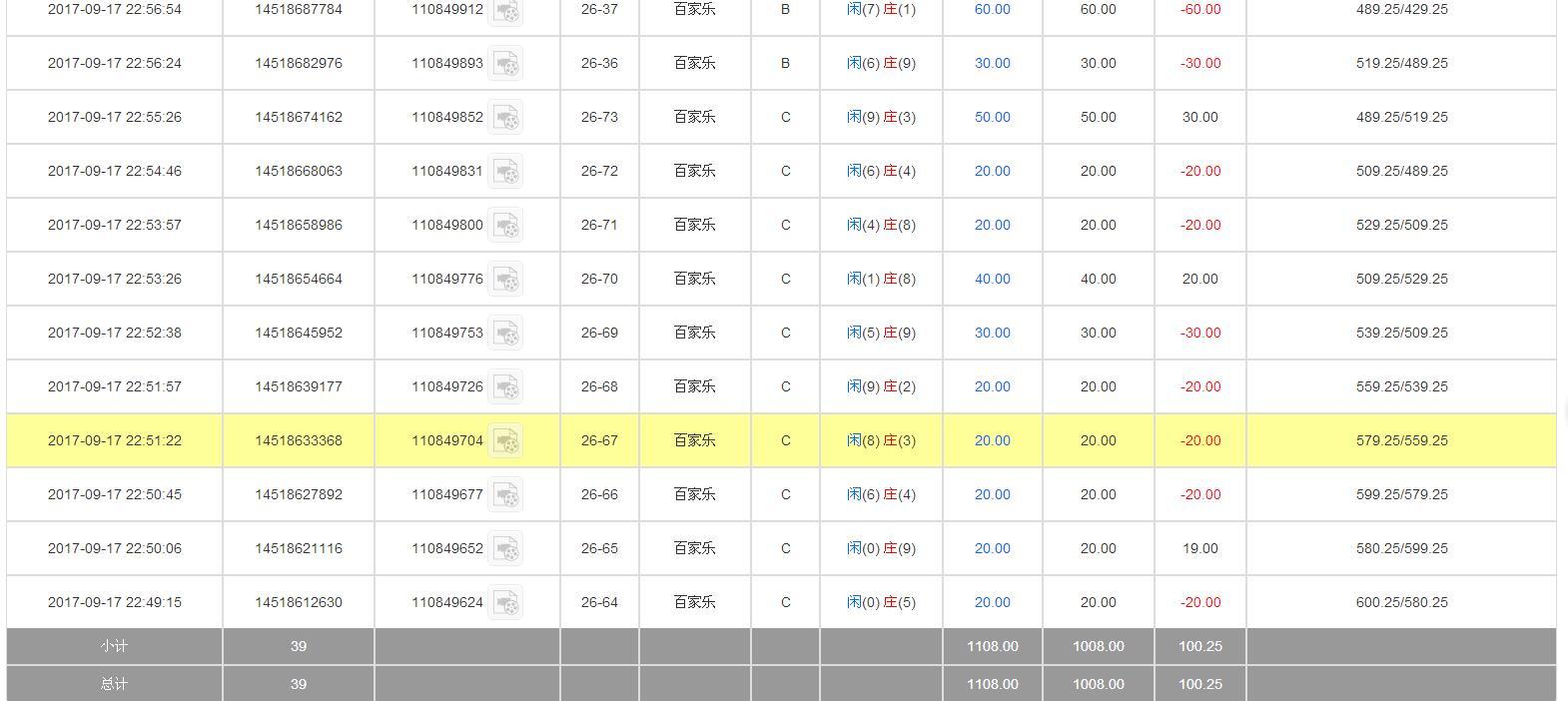This screenshot has height=701, width=1568.
Task: Play replay icon next to 110849852
Action: (505, 118)
